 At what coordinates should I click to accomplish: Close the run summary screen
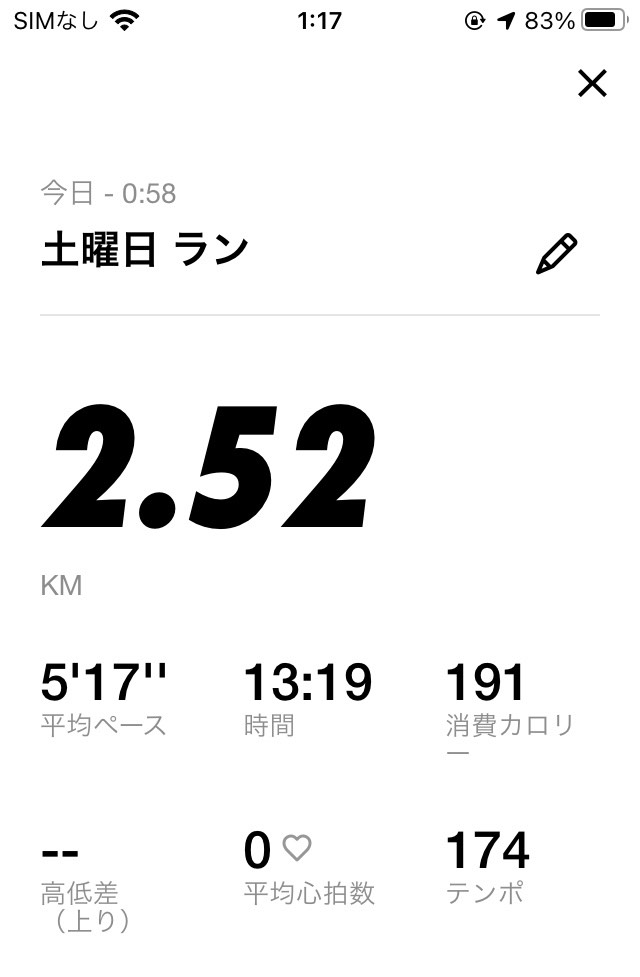tap(592, 83)
